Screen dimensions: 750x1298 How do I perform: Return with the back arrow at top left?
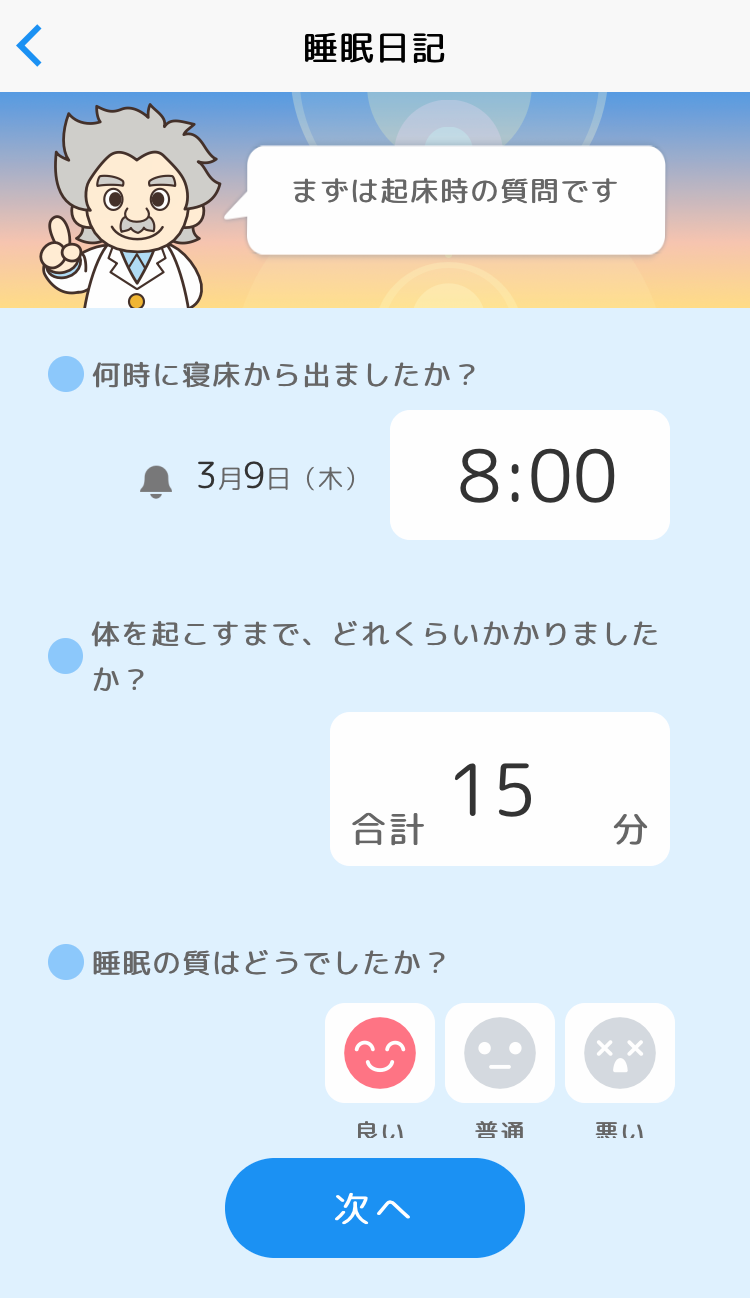pyautogui.click(x=30, y=45)
